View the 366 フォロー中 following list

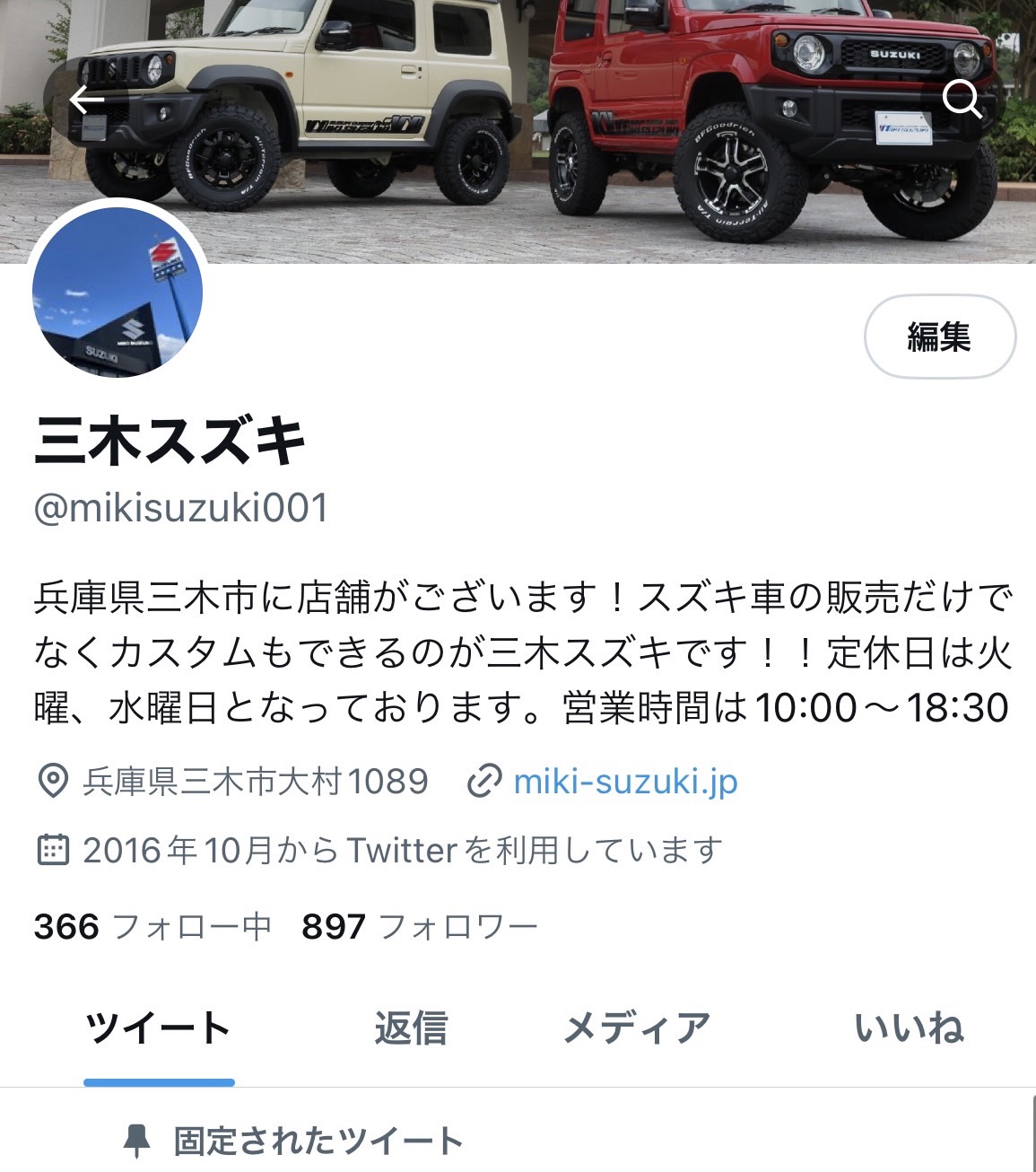pyautogui.click(x=152, y=926)
